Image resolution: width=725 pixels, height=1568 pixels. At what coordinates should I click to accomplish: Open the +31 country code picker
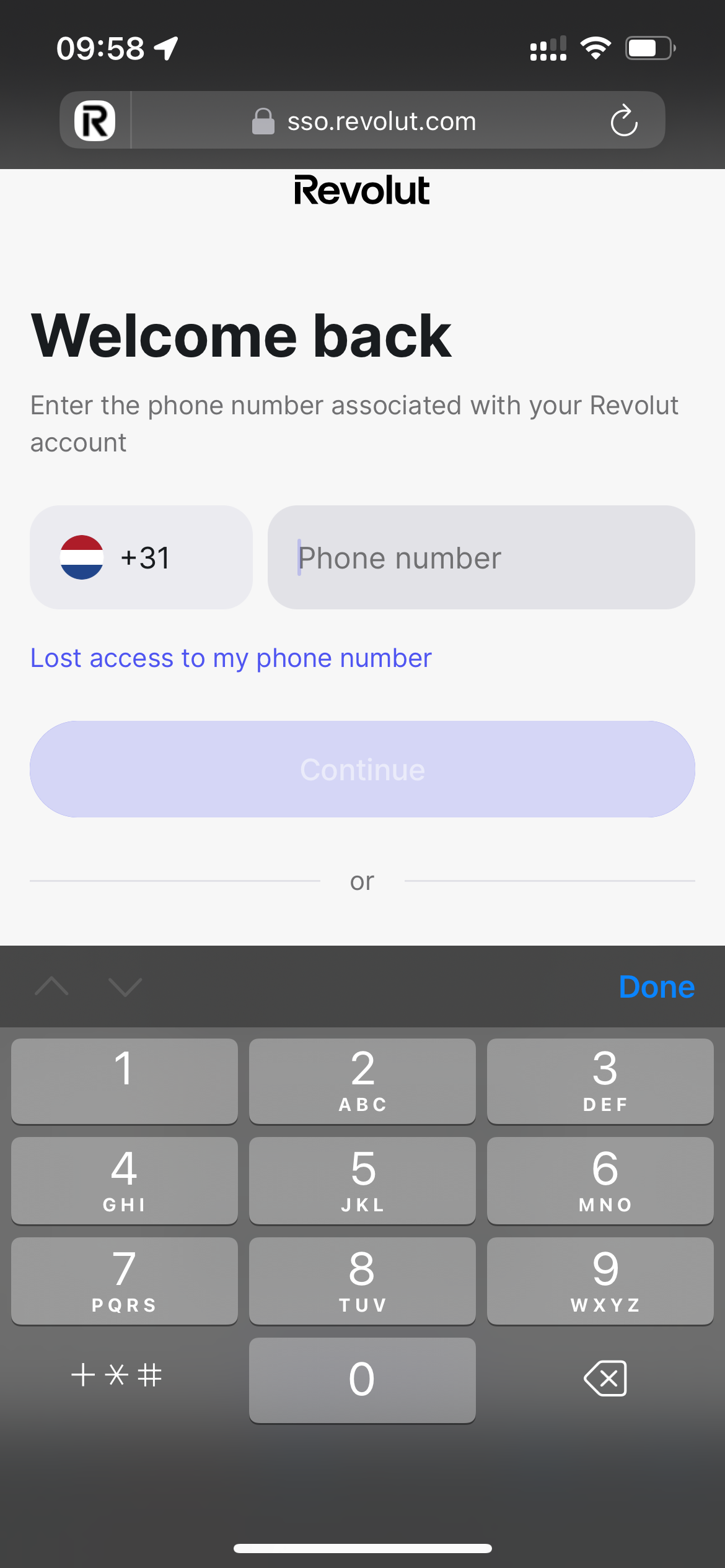(141, 557)
